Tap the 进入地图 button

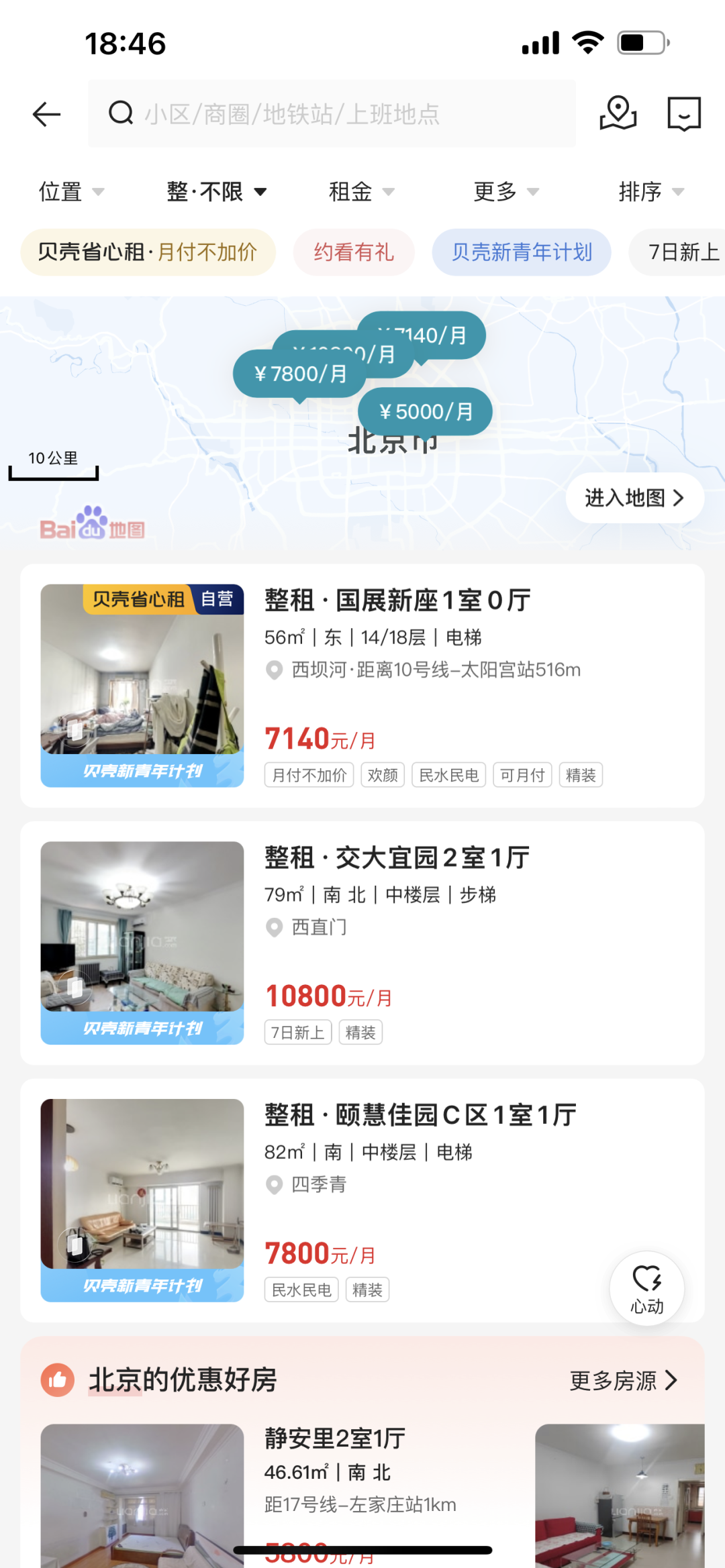click(x=634, y=498)
